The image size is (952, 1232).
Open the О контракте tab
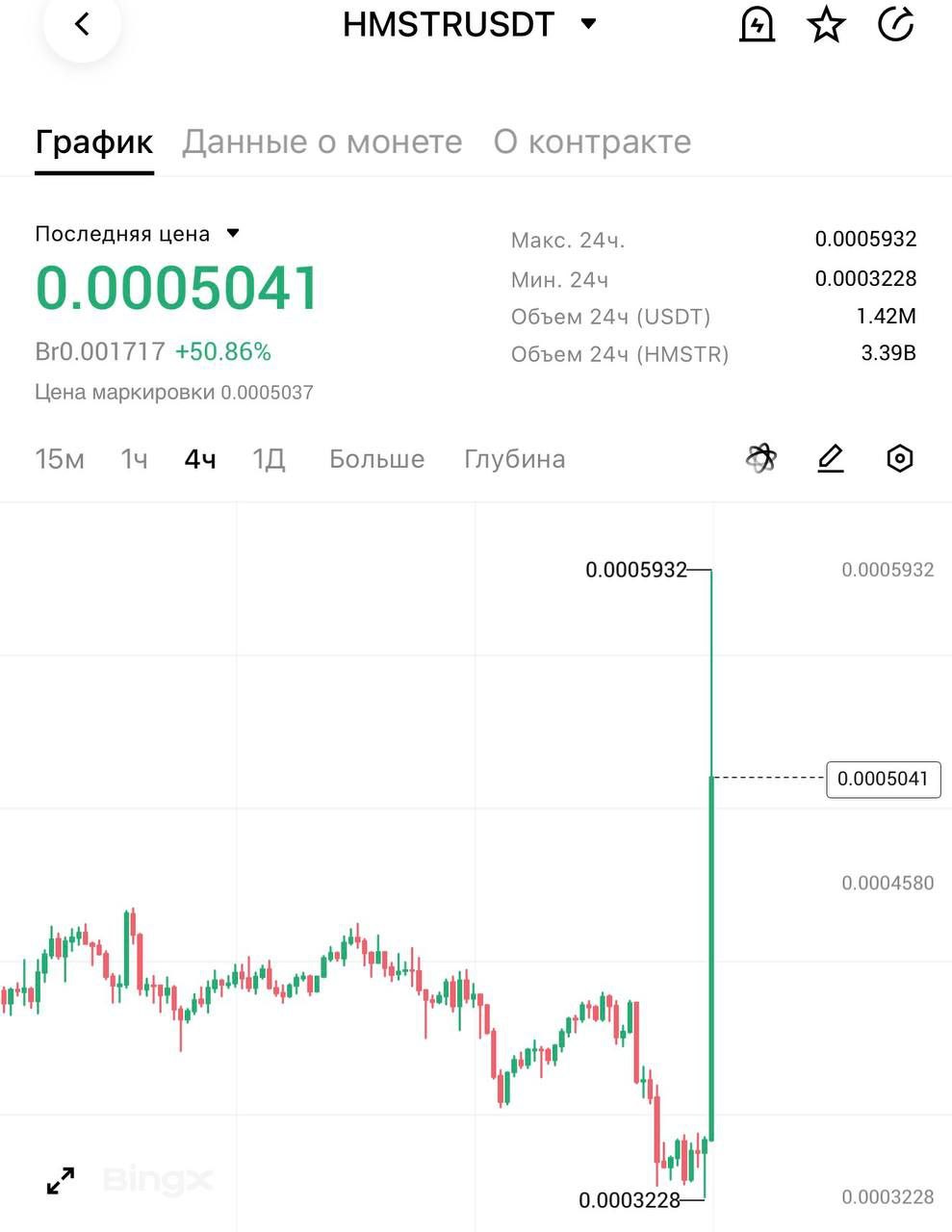point(592,141)
